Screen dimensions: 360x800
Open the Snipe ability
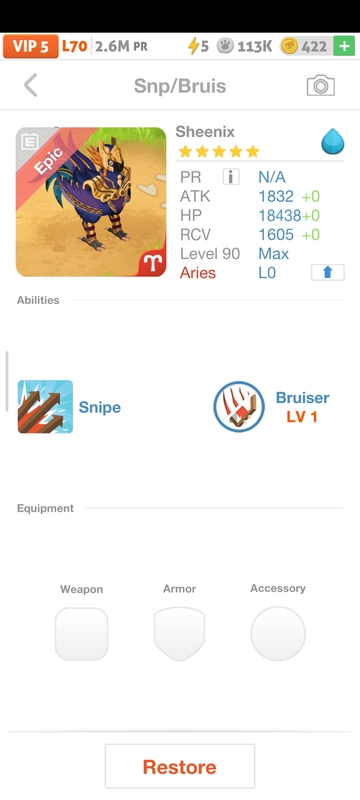point(69,407)
